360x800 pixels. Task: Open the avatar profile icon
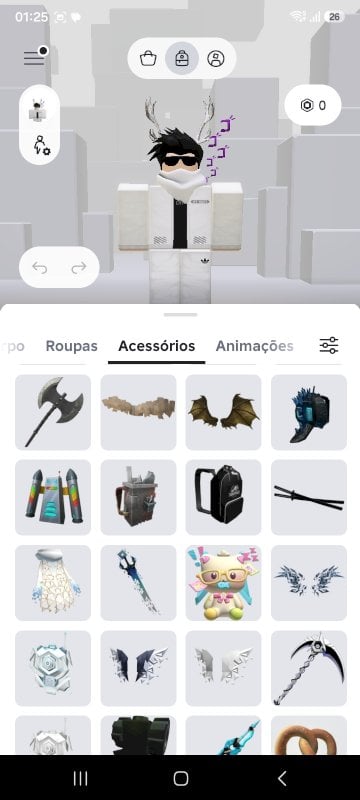(x=216, y=59)
